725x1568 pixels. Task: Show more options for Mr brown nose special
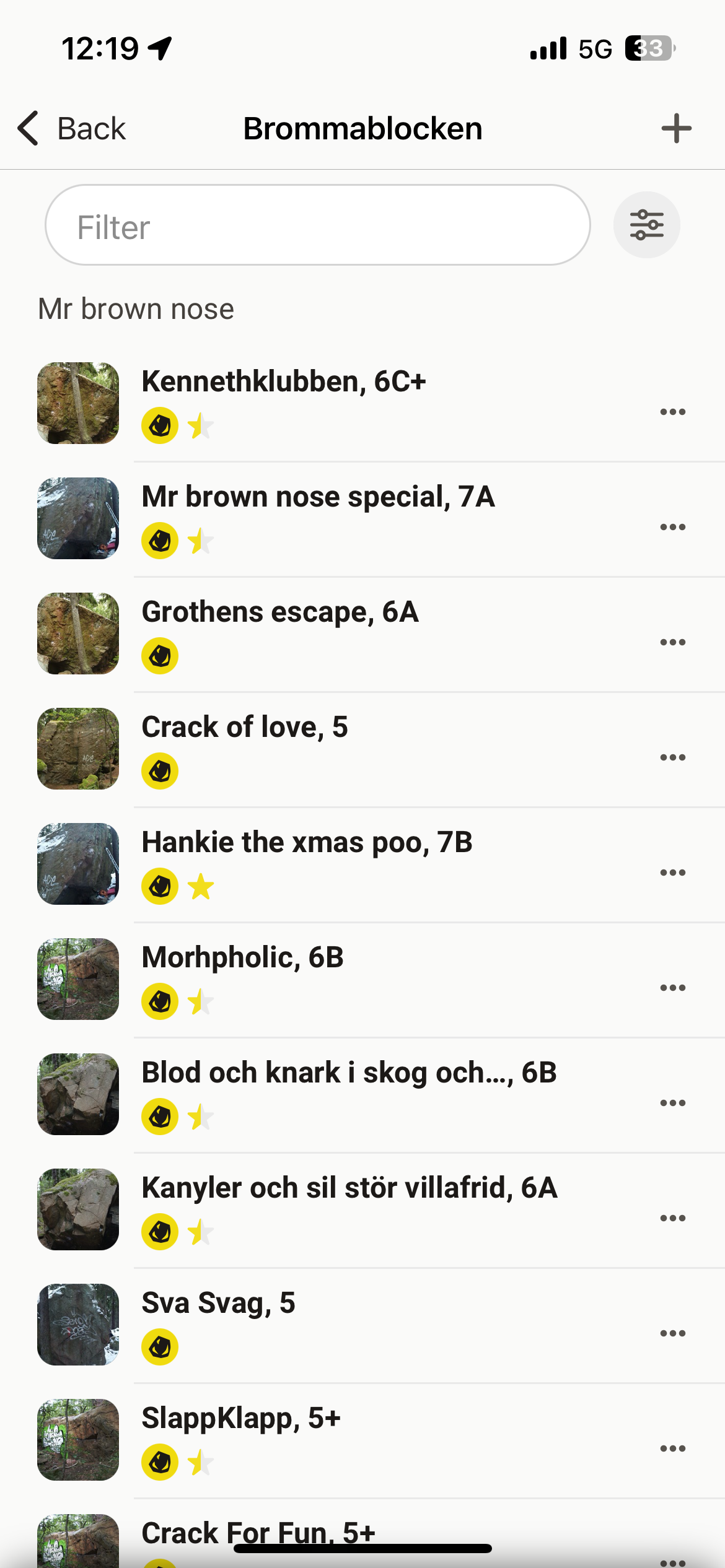[672, 527]
